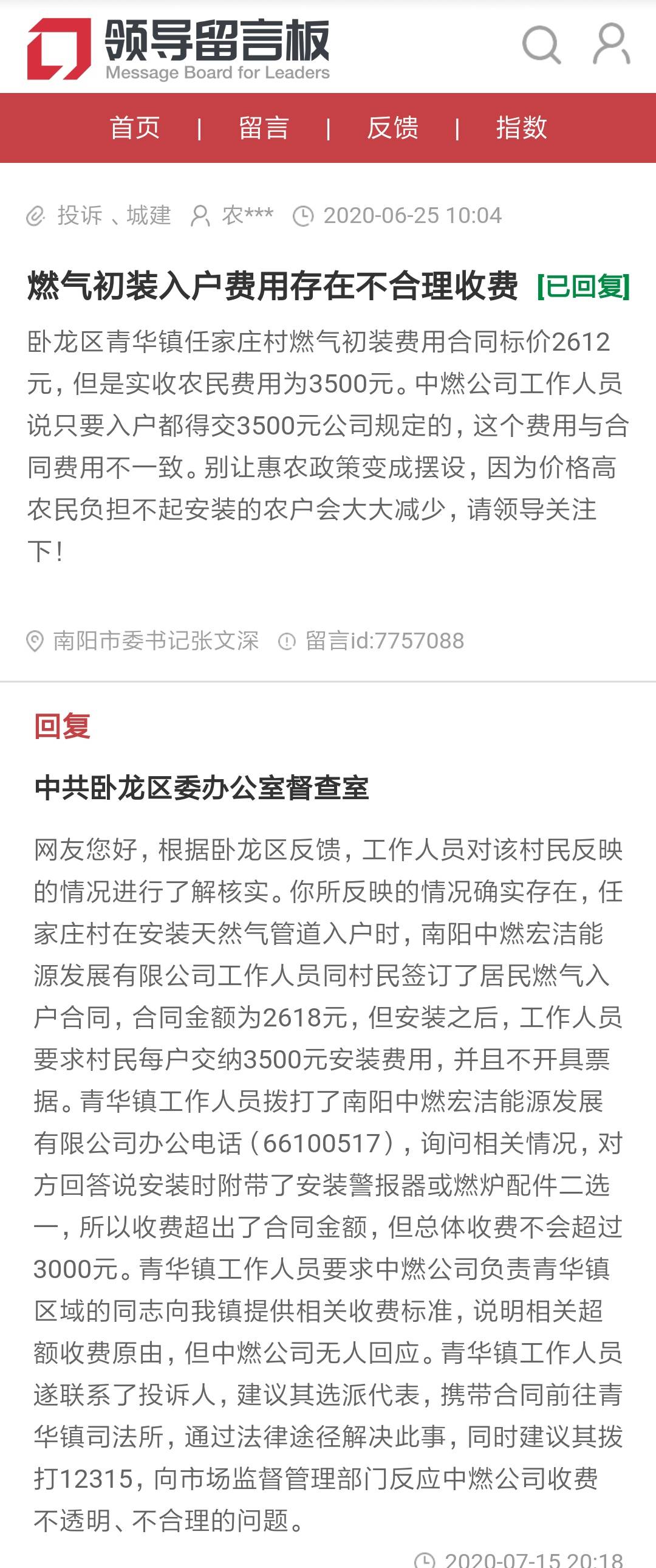Go to the 首页 tab
The width and height of the screenshot is (656, 1568).
pos(134,128)
